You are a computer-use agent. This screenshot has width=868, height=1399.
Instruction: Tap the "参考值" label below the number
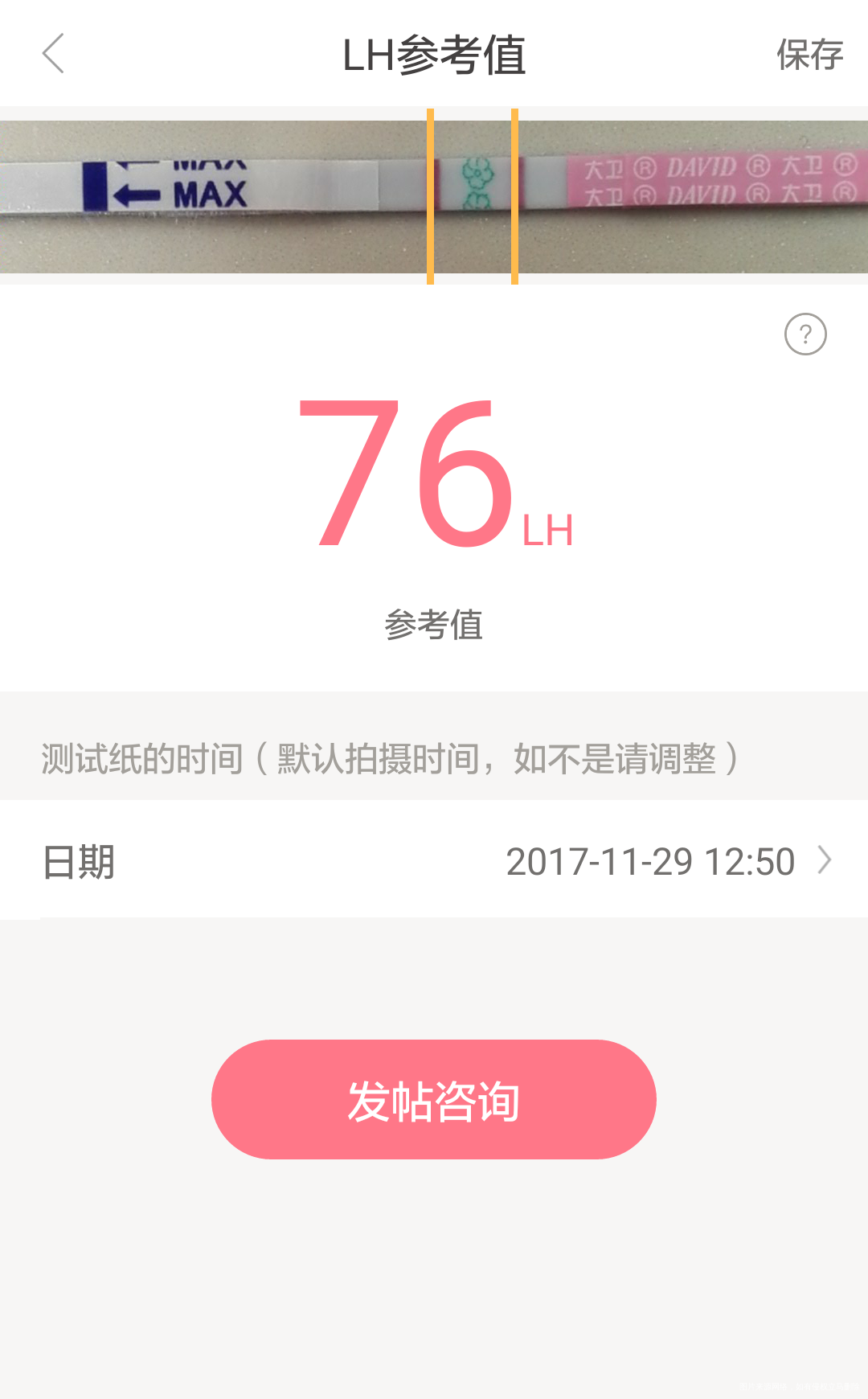434,623
